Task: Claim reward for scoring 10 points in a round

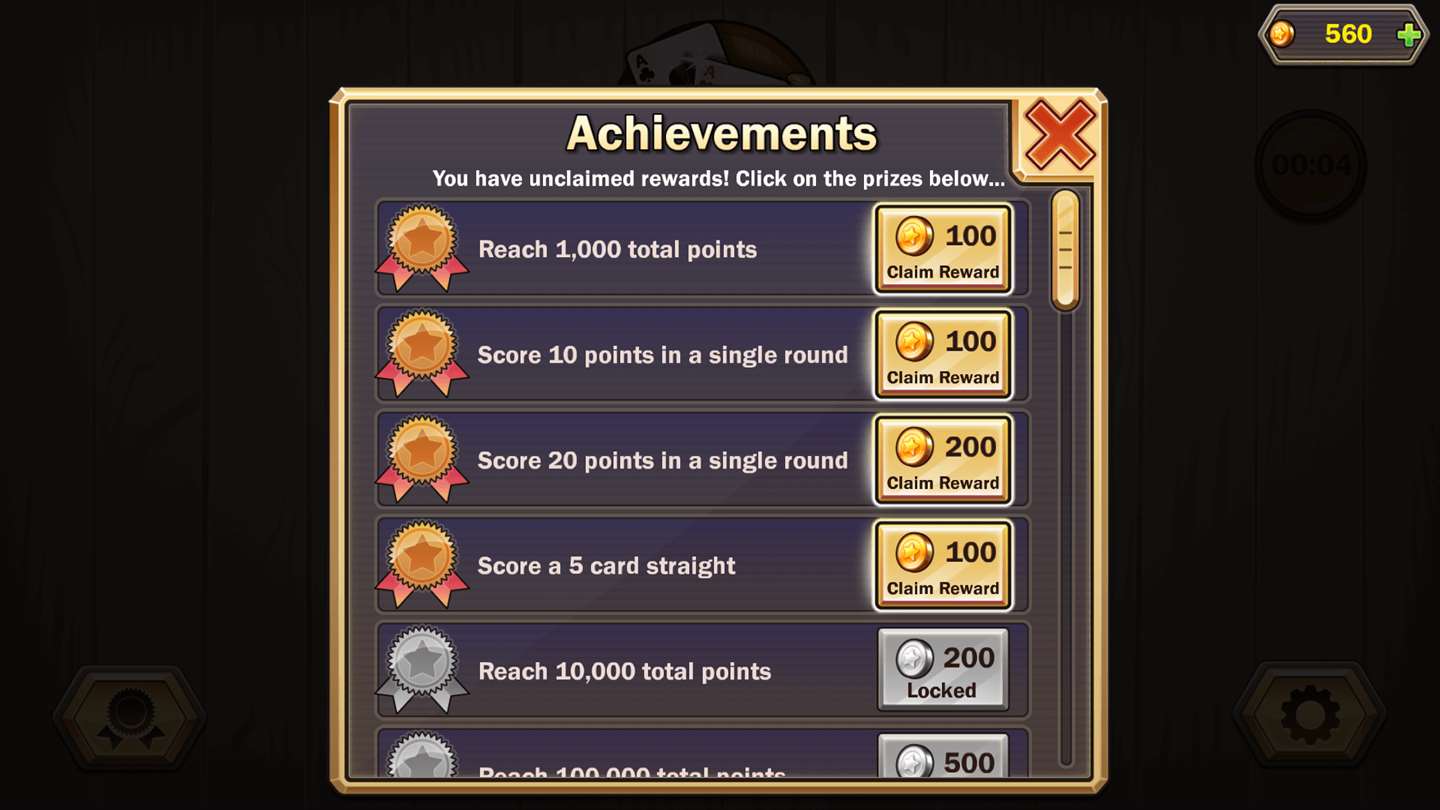Action: tap(943, 355)
